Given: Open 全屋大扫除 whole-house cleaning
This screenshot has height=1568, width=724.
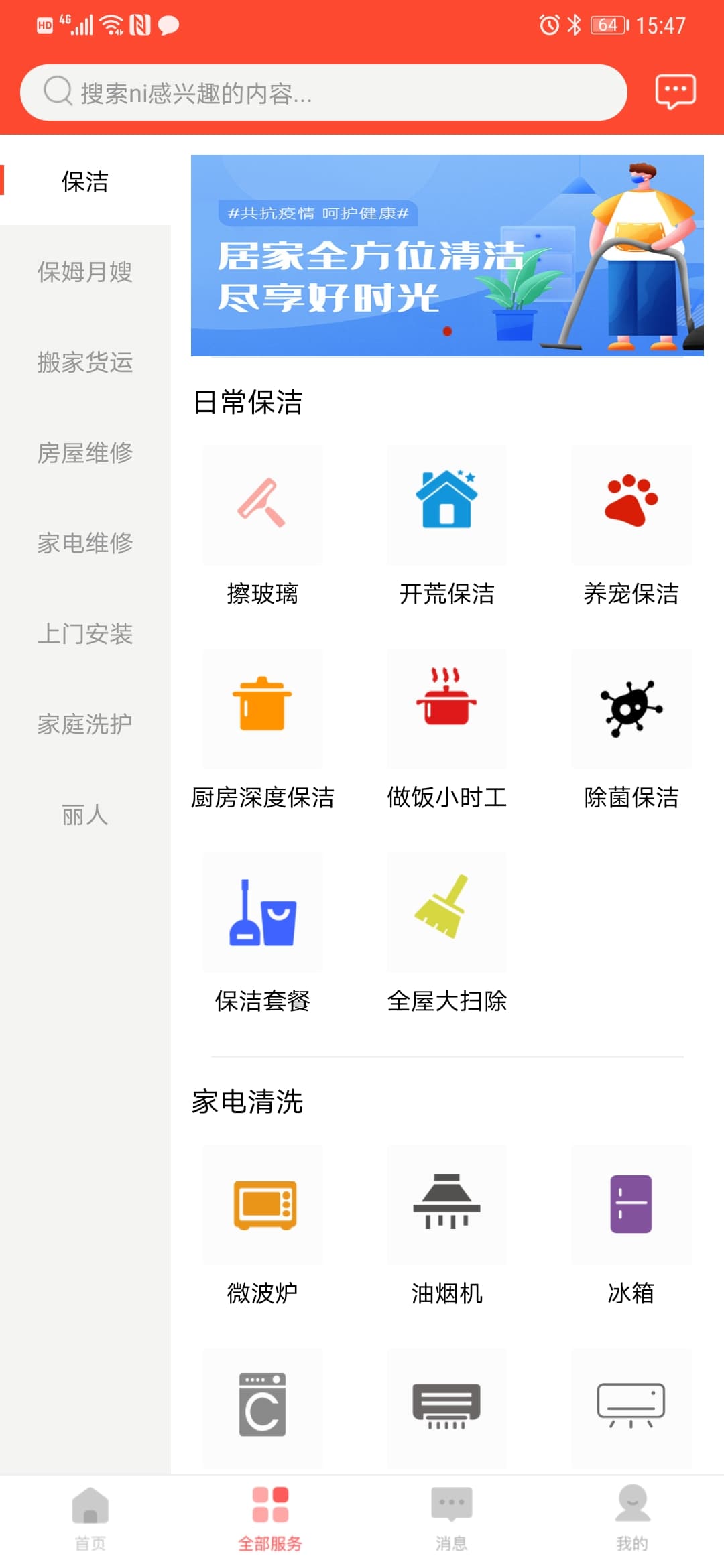Looking at the screenshot, I should (x=446, y=913).
